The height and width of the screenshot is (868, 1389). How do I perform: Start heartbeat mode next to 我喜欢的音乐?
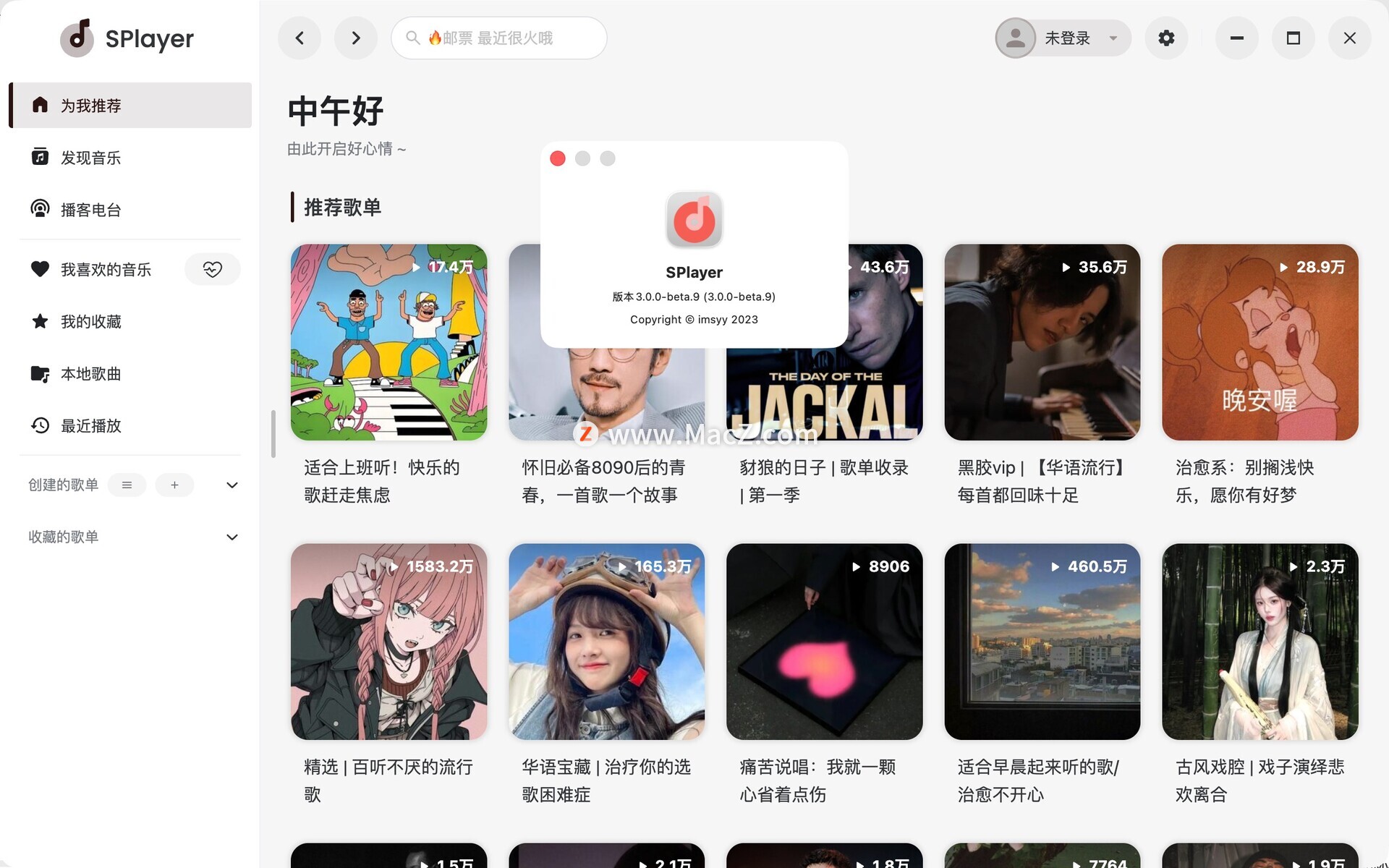212,270
